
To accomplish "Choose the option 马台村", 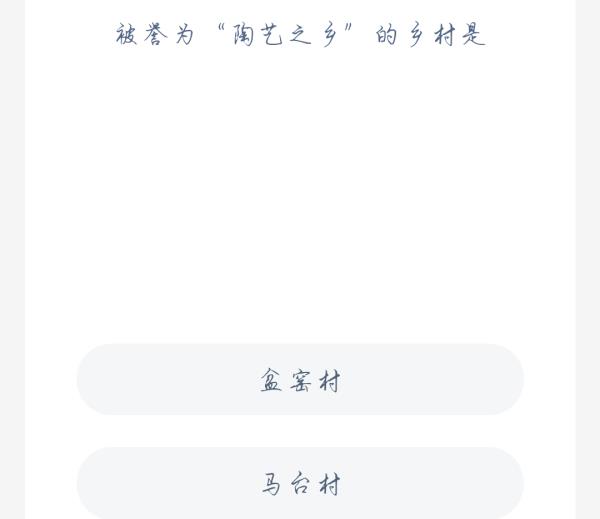I will 300,484.
